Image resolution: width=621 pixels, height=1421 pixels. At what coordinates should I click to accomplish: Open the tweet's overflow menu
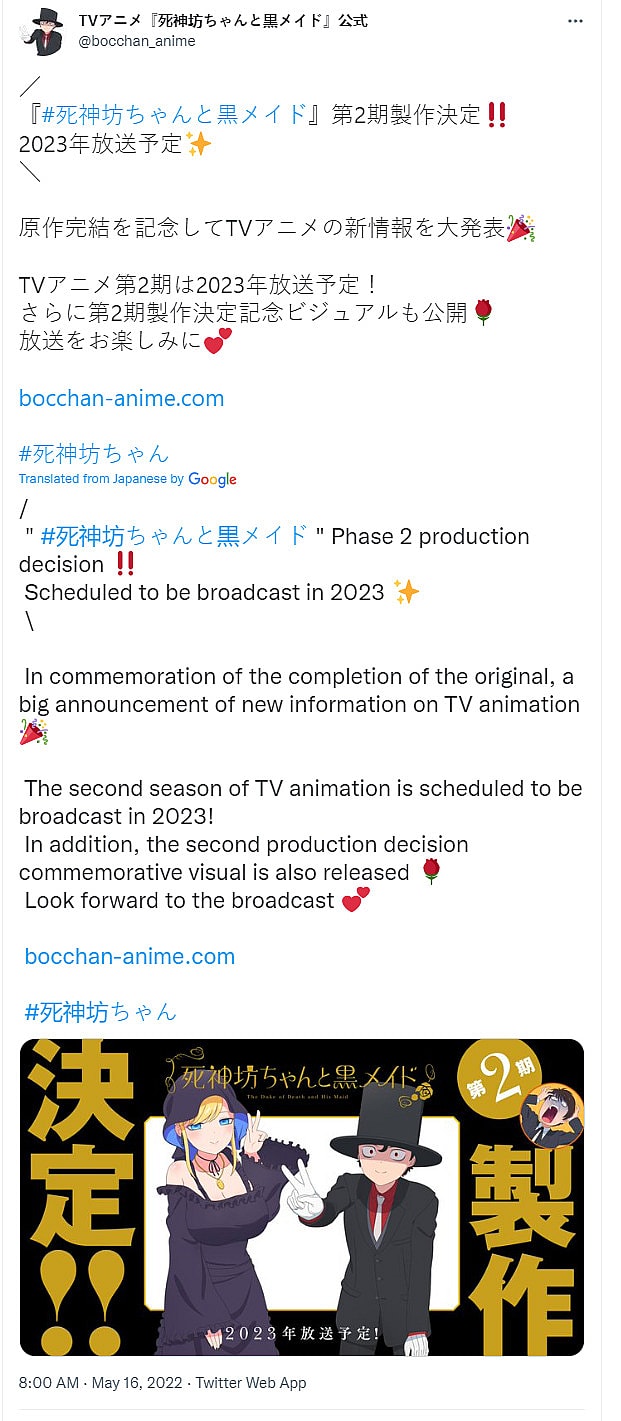point(575,21)
